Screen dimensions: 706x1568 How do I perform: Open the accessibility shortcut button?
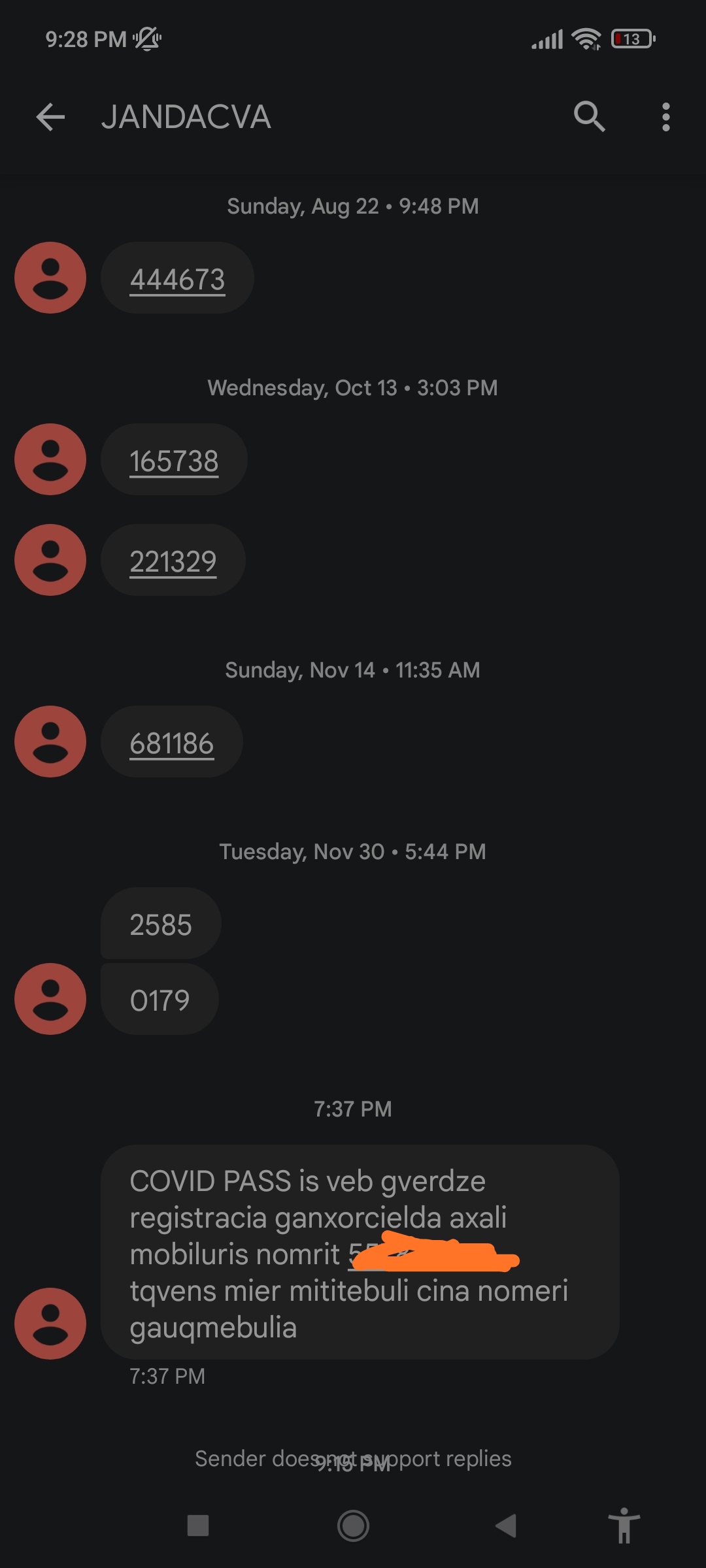click(624, 1526)
